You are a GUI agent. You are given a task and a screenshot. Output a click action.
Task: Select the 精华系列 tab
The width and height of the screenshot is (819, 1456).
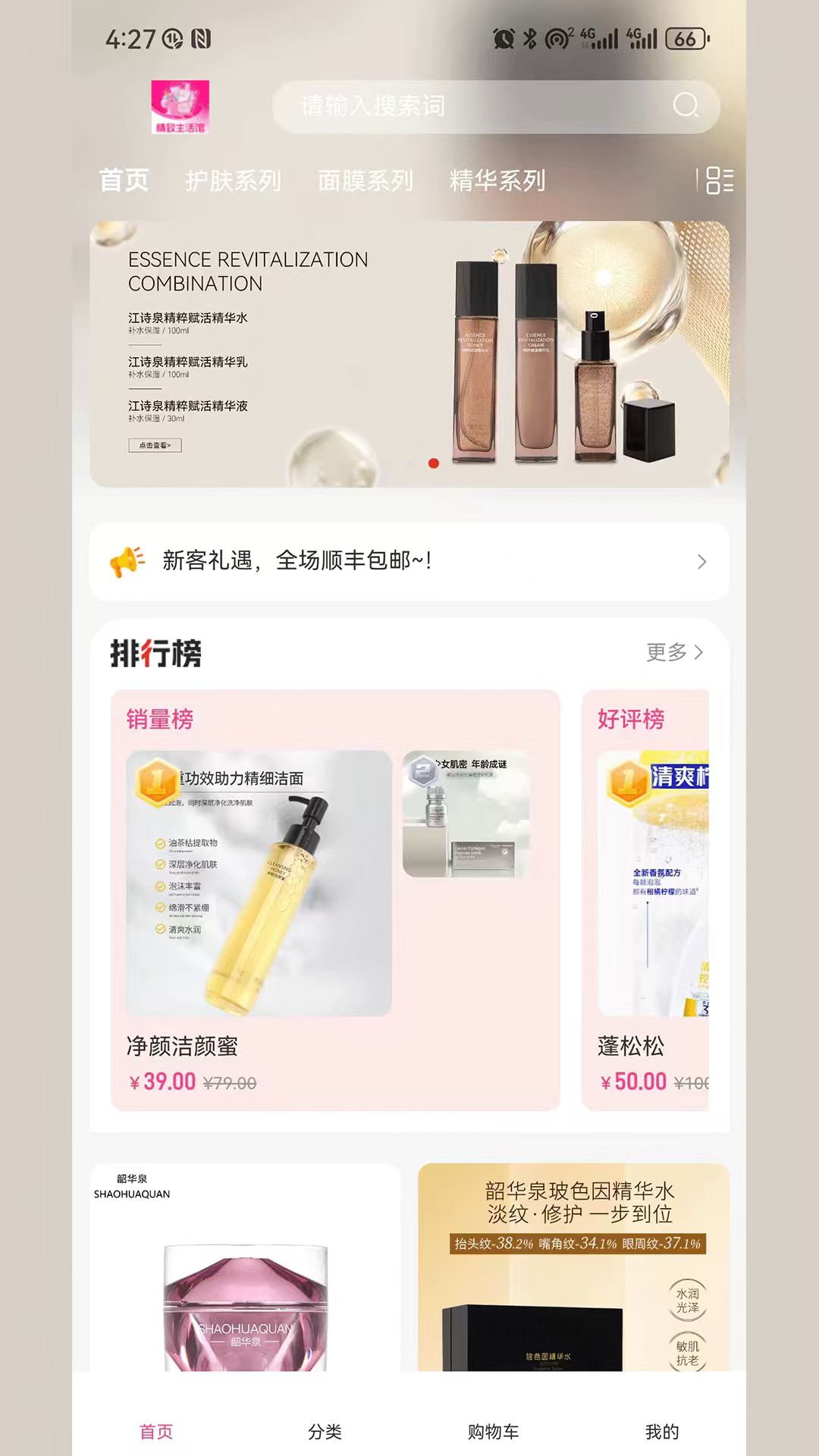pyautogui.click(x=497, y=180)
